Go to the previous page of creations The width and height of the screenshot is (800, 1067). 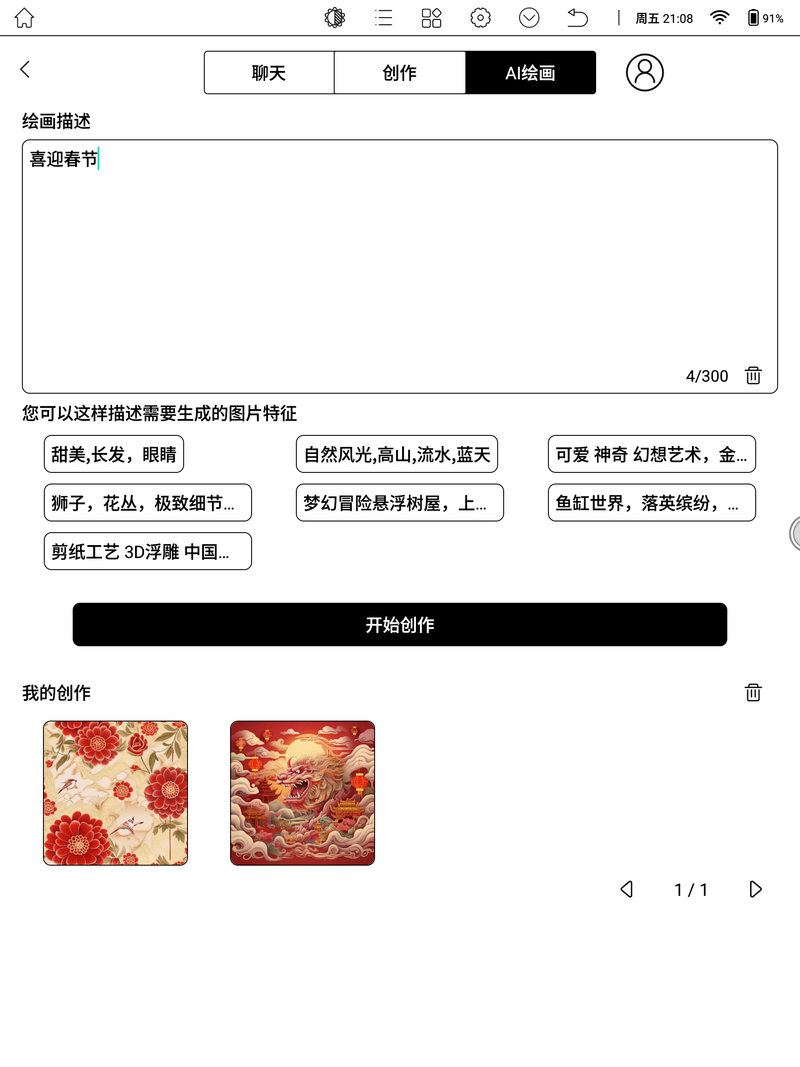click(x=627, y=889)
